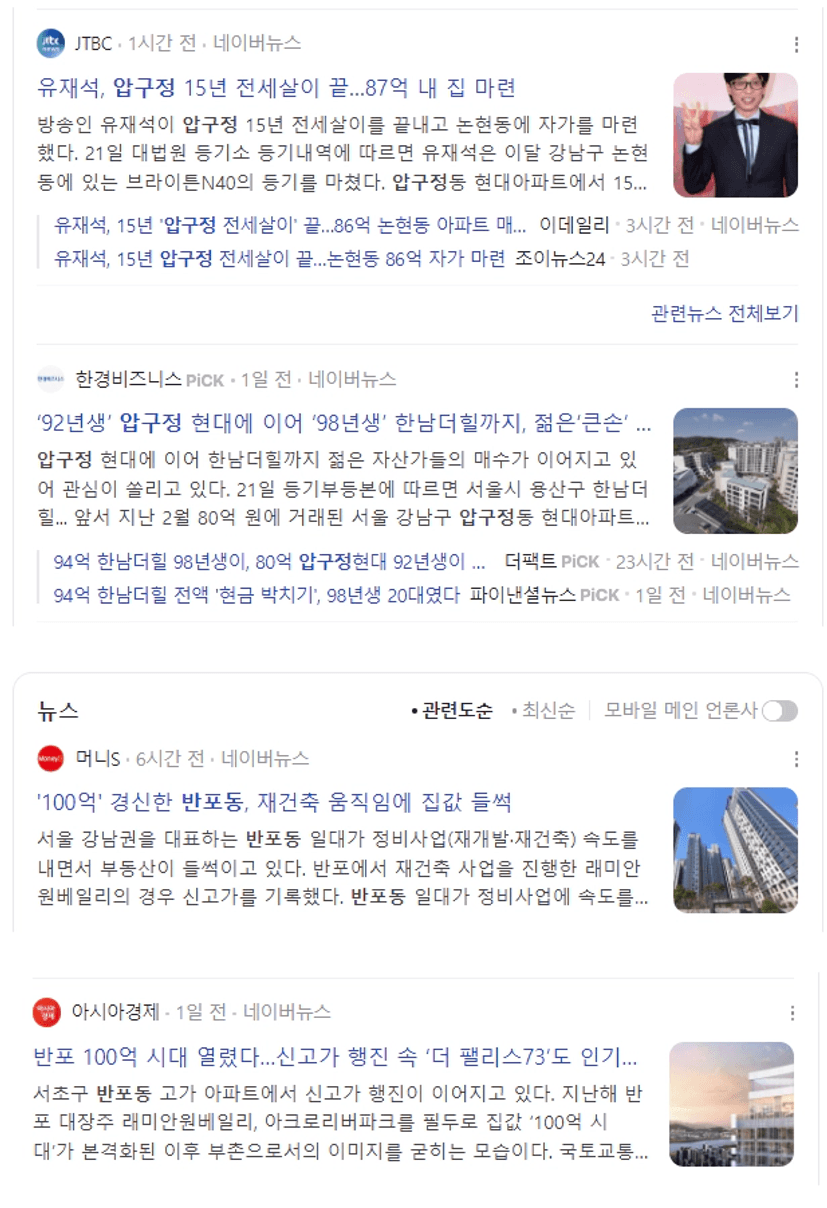
Task: Tap 관련뉴스 전체보기
Action: coord(725,313)
